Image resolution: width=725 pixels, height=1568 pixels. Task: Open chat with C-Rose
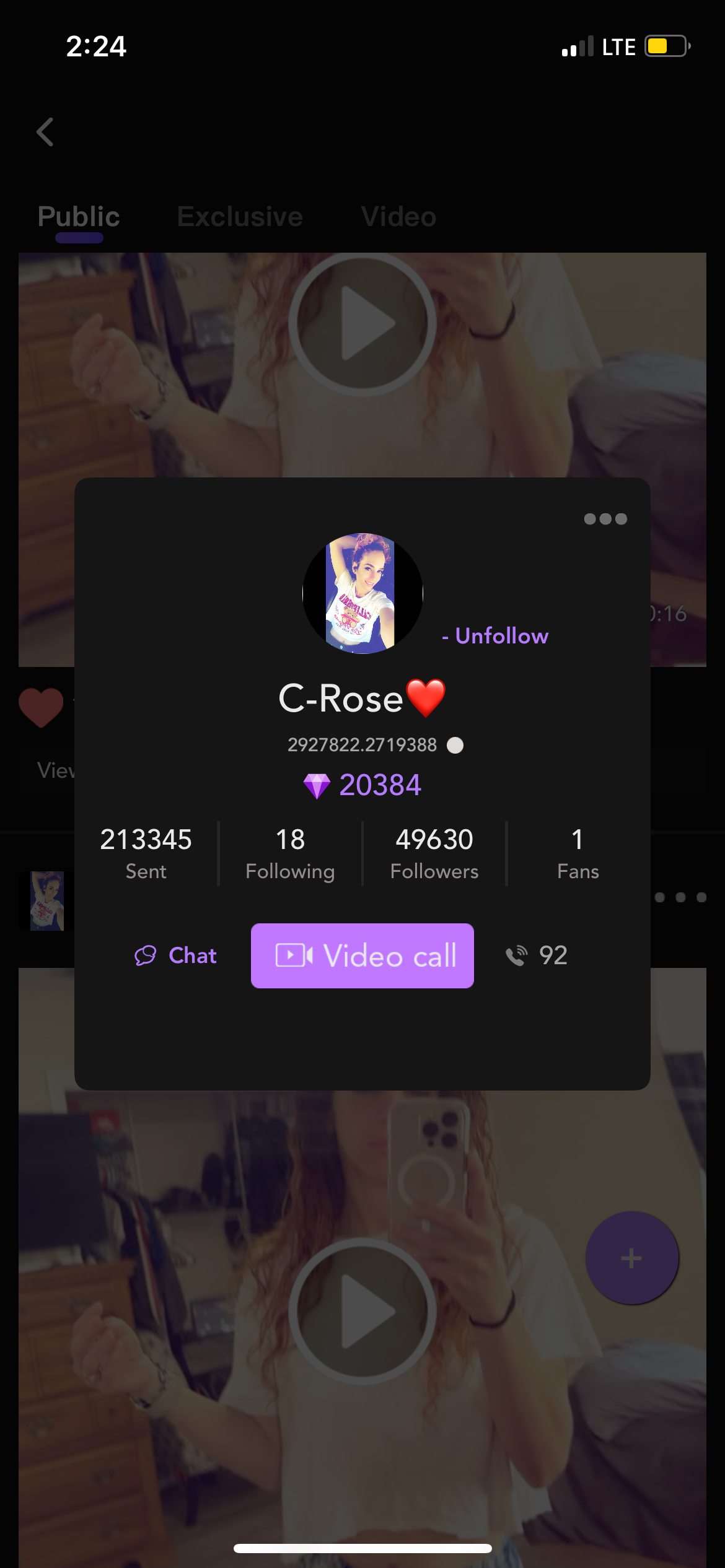(176, 956)
